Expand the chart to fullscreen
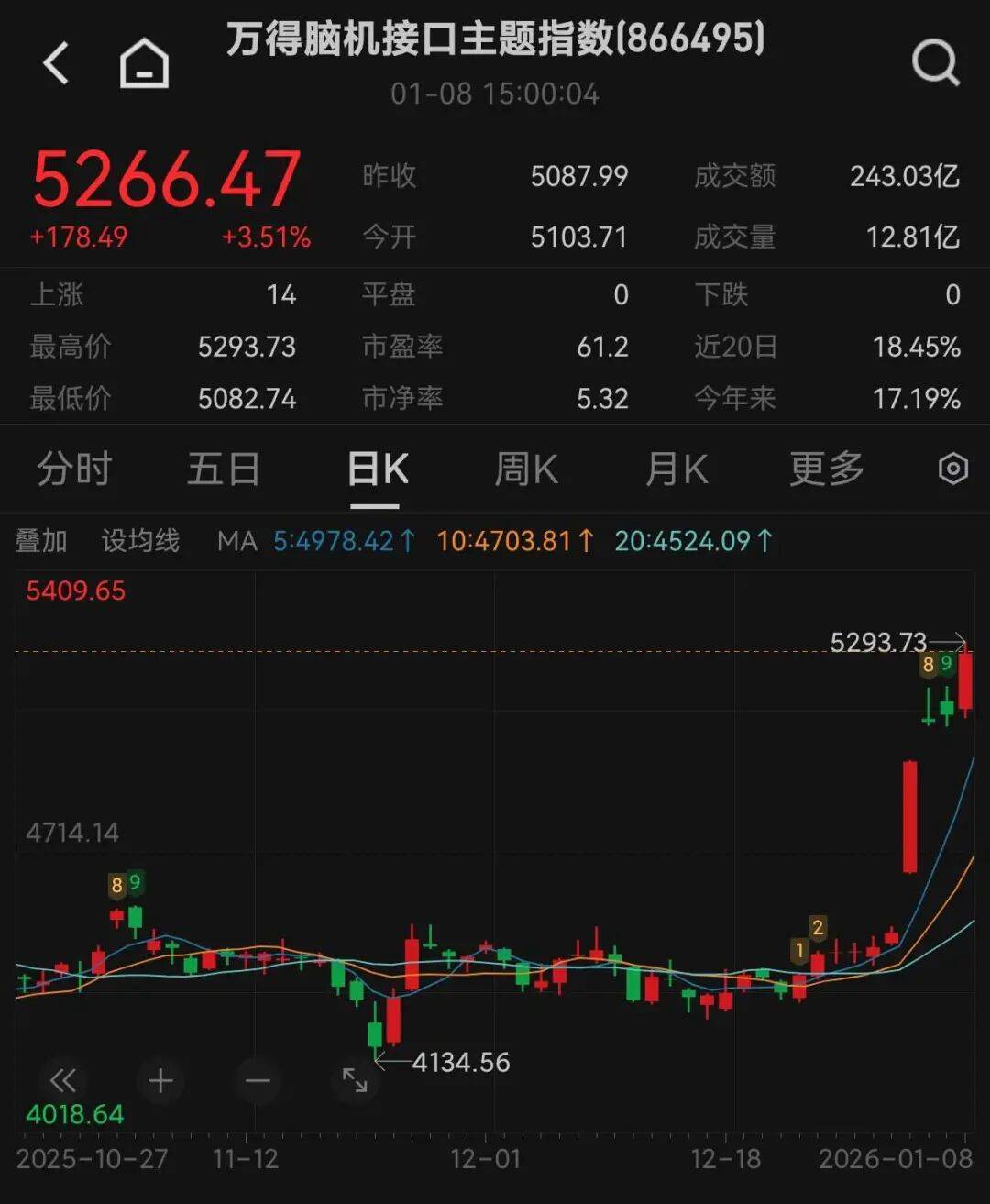This screenshot has width=990, height=1204. point(355,1081)
